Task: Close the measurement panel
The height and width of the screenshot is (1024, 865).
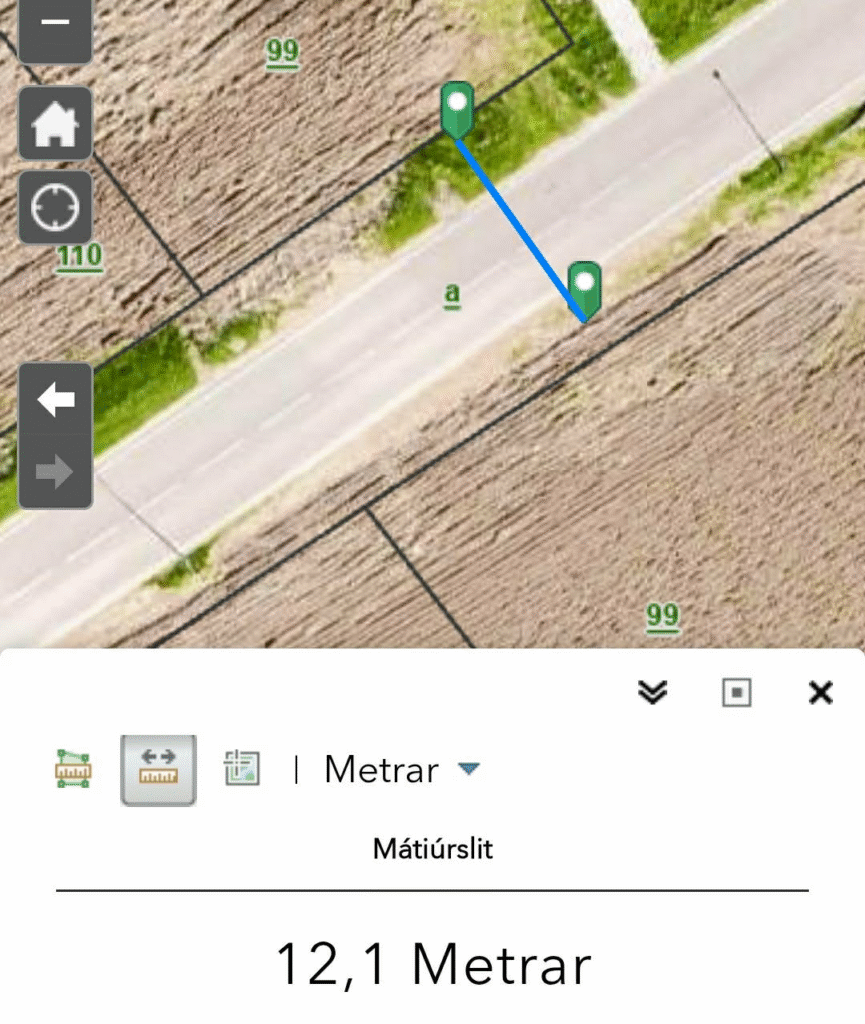Action: (x=820, y=692)
